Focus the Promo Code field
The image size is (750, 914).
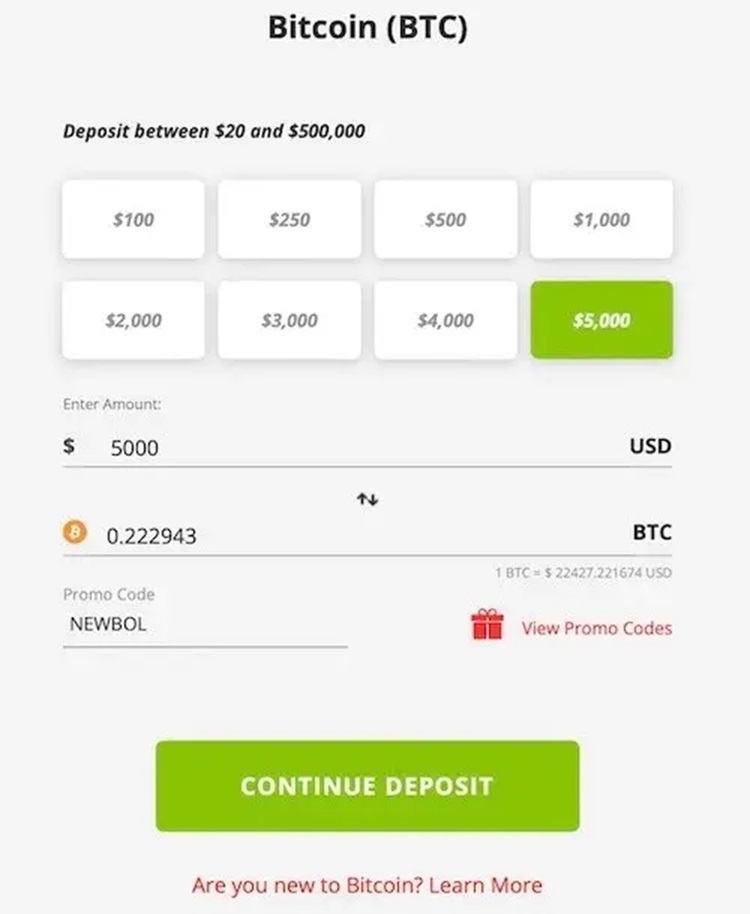[x=205, y=624]
